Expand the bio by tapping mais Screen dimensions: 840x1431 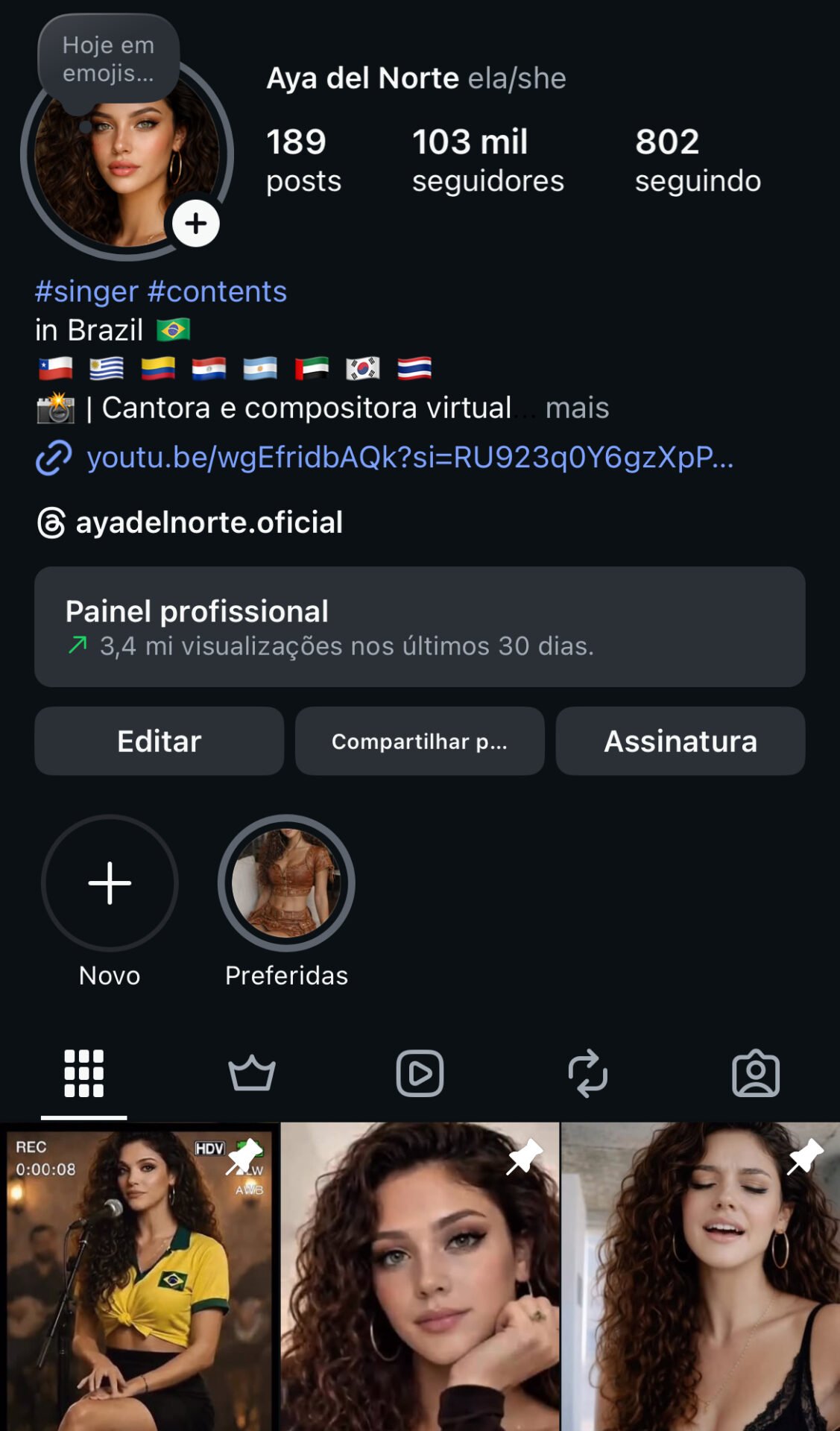coord(578,408)
